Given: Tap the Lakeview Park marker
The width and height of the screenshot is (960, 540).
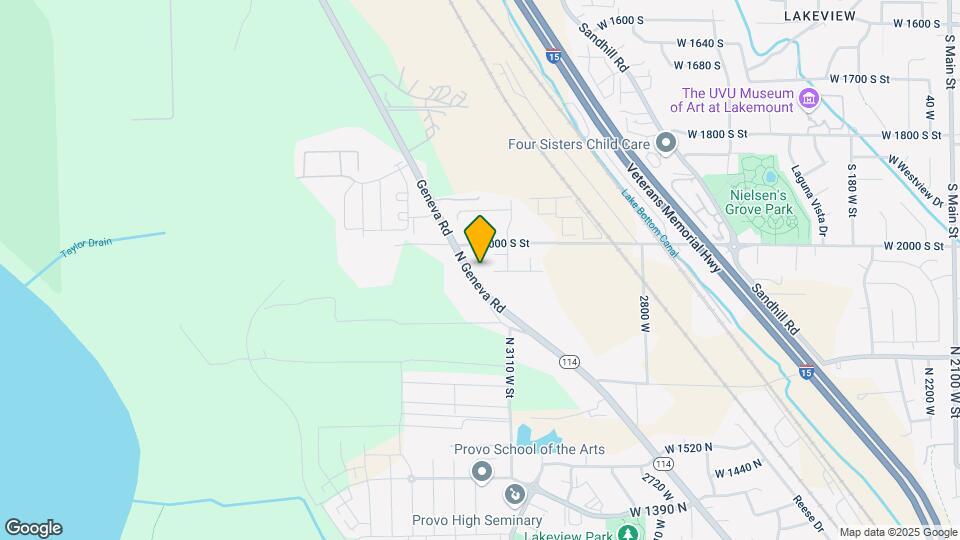Looking at the screenshot, I should coord(627,531).
